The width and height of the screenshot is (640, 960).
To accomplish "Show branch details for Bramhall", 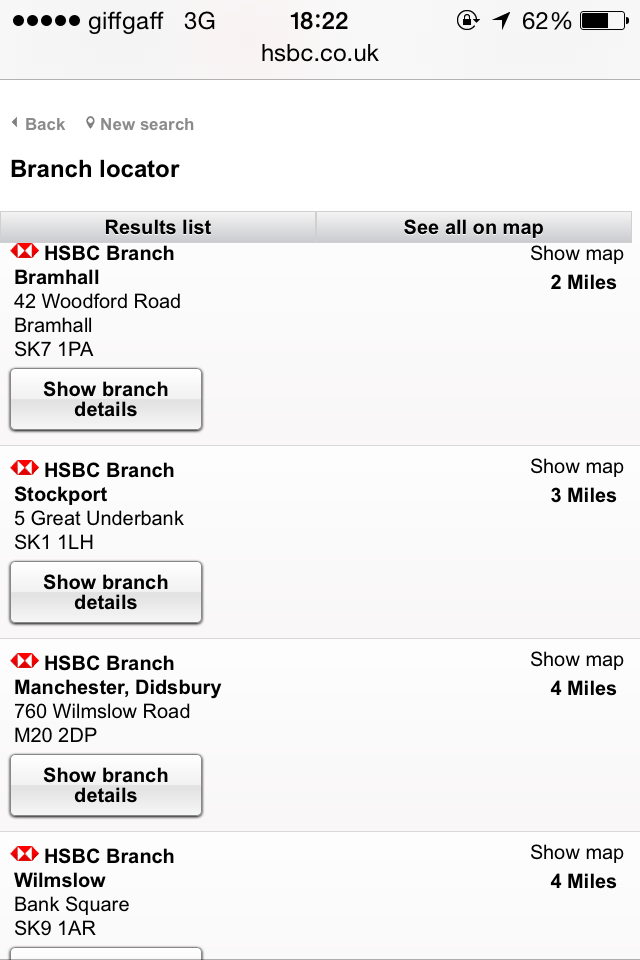I will coord(106,399).
